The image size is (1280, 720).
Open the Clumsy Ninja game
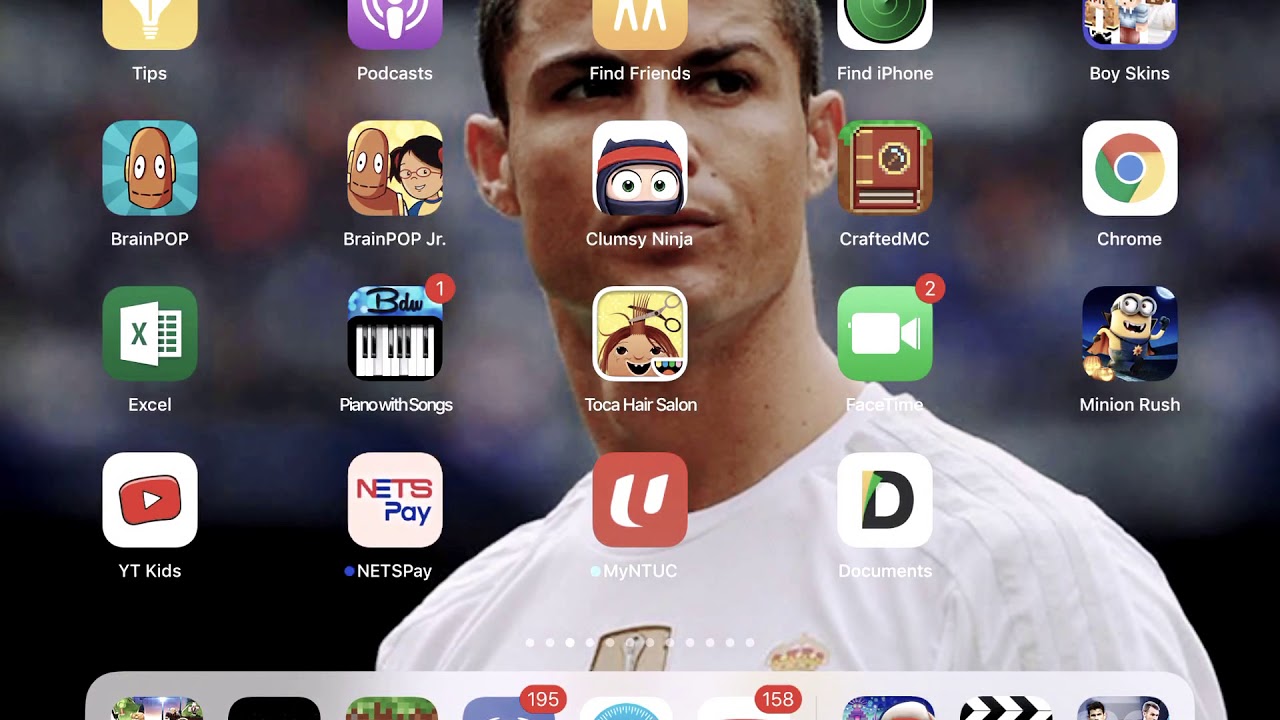[640, 168]
